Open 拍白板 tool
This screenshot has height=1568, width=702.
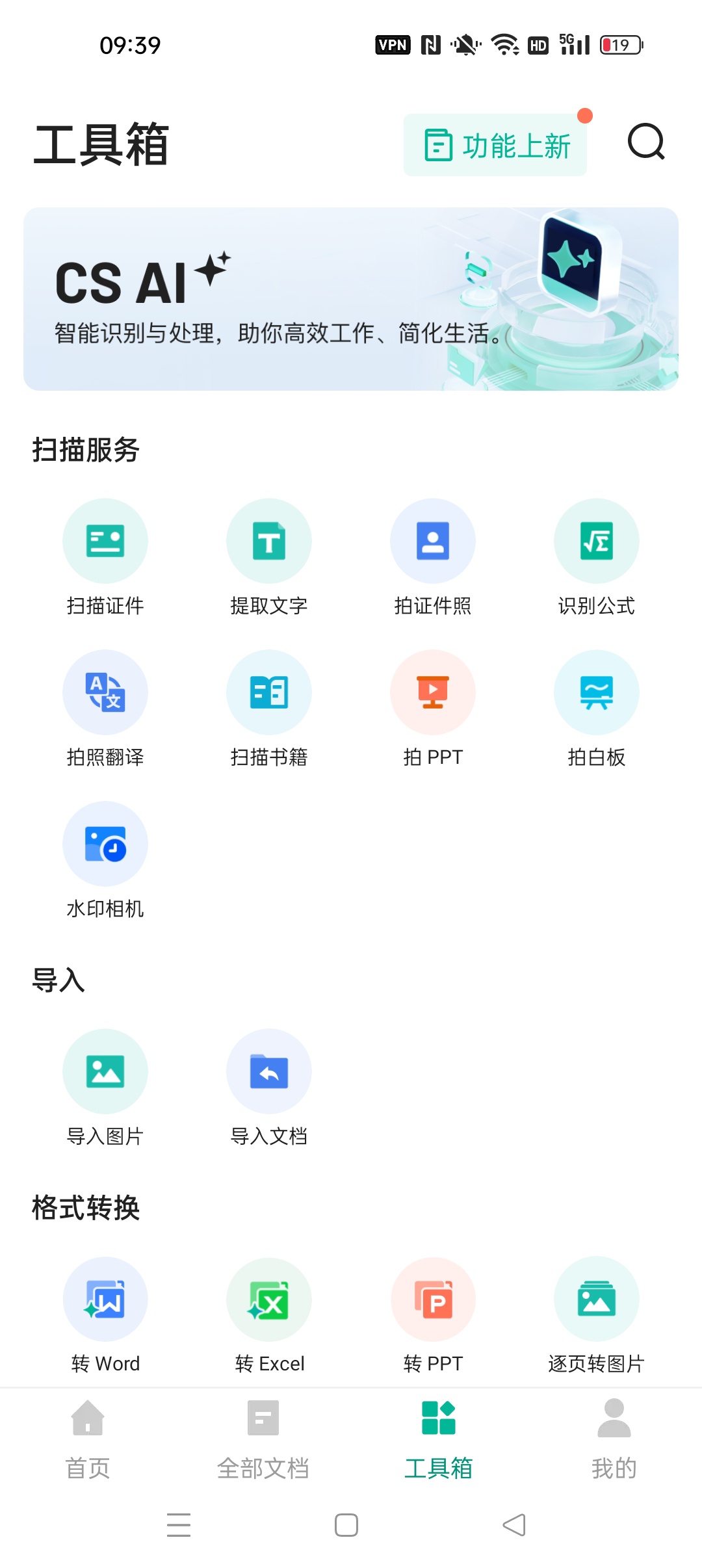(597, 709)
